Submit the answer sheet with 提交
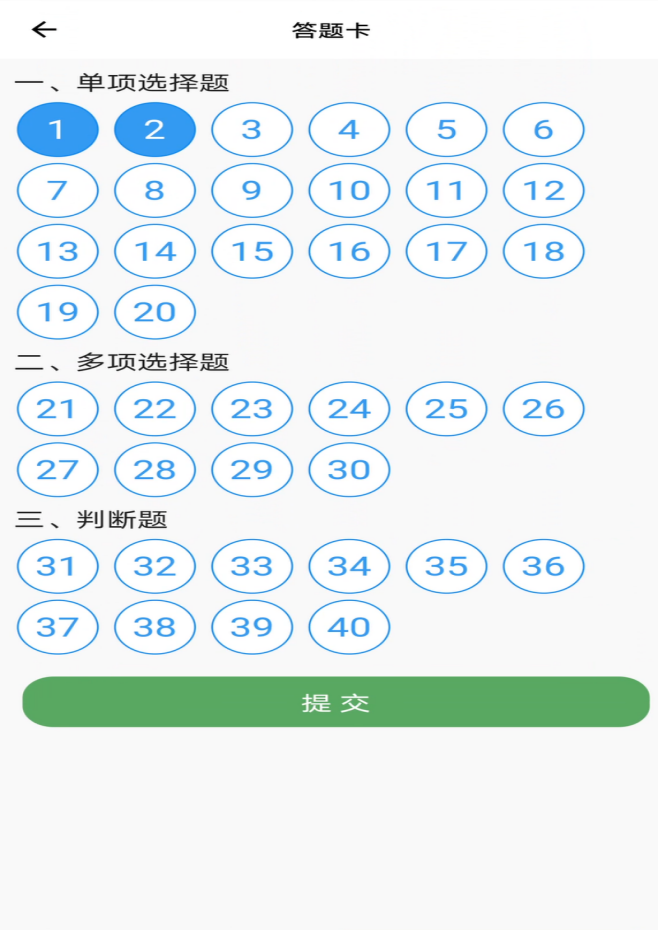The height and width of the screenshot is (930, 658). point(336,702)
